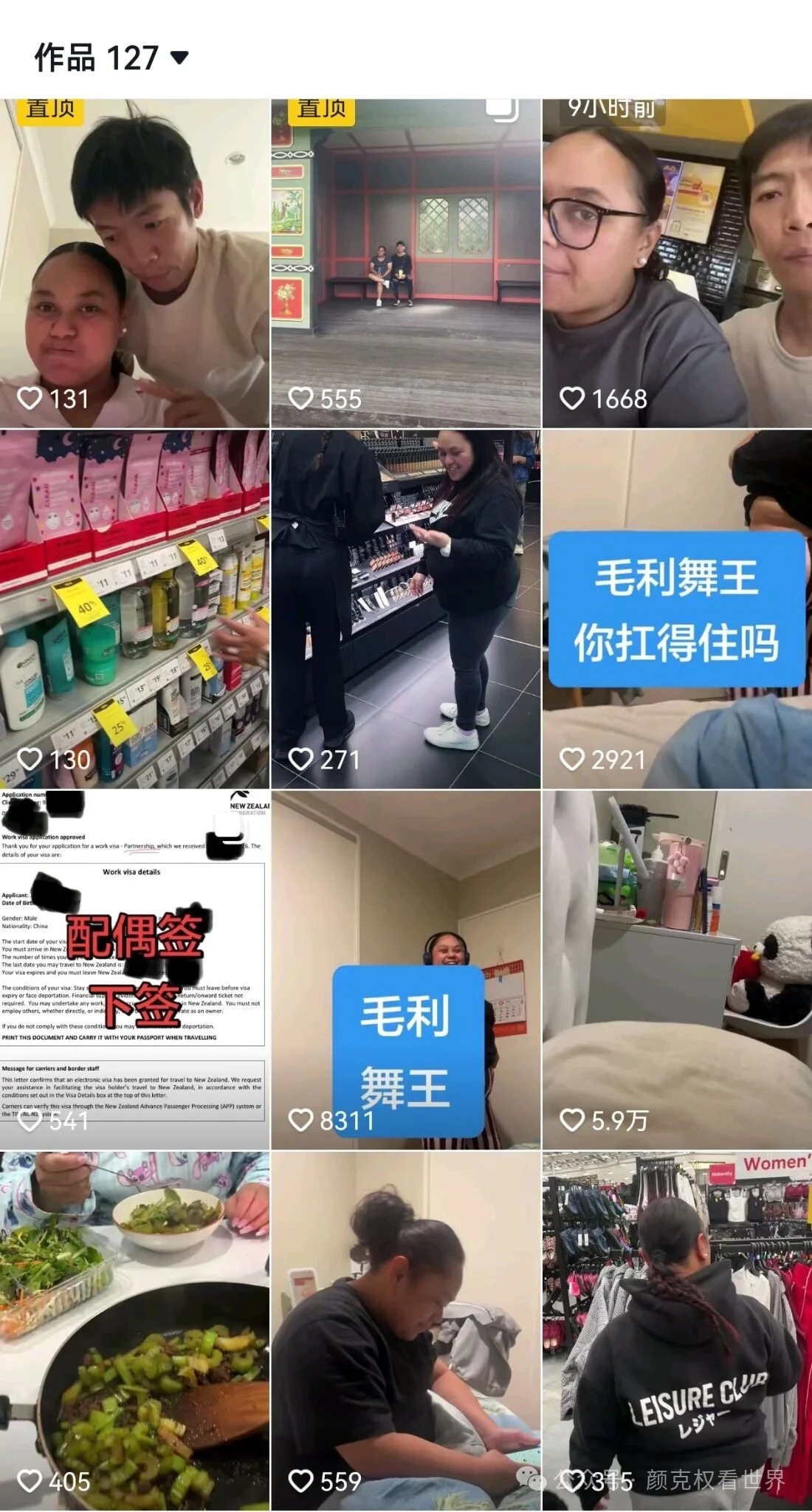Open the 9-hours-ago video with 1668 likes
Image resolution: width=812 pixels, height=1512 pixels.
[678, 264]
